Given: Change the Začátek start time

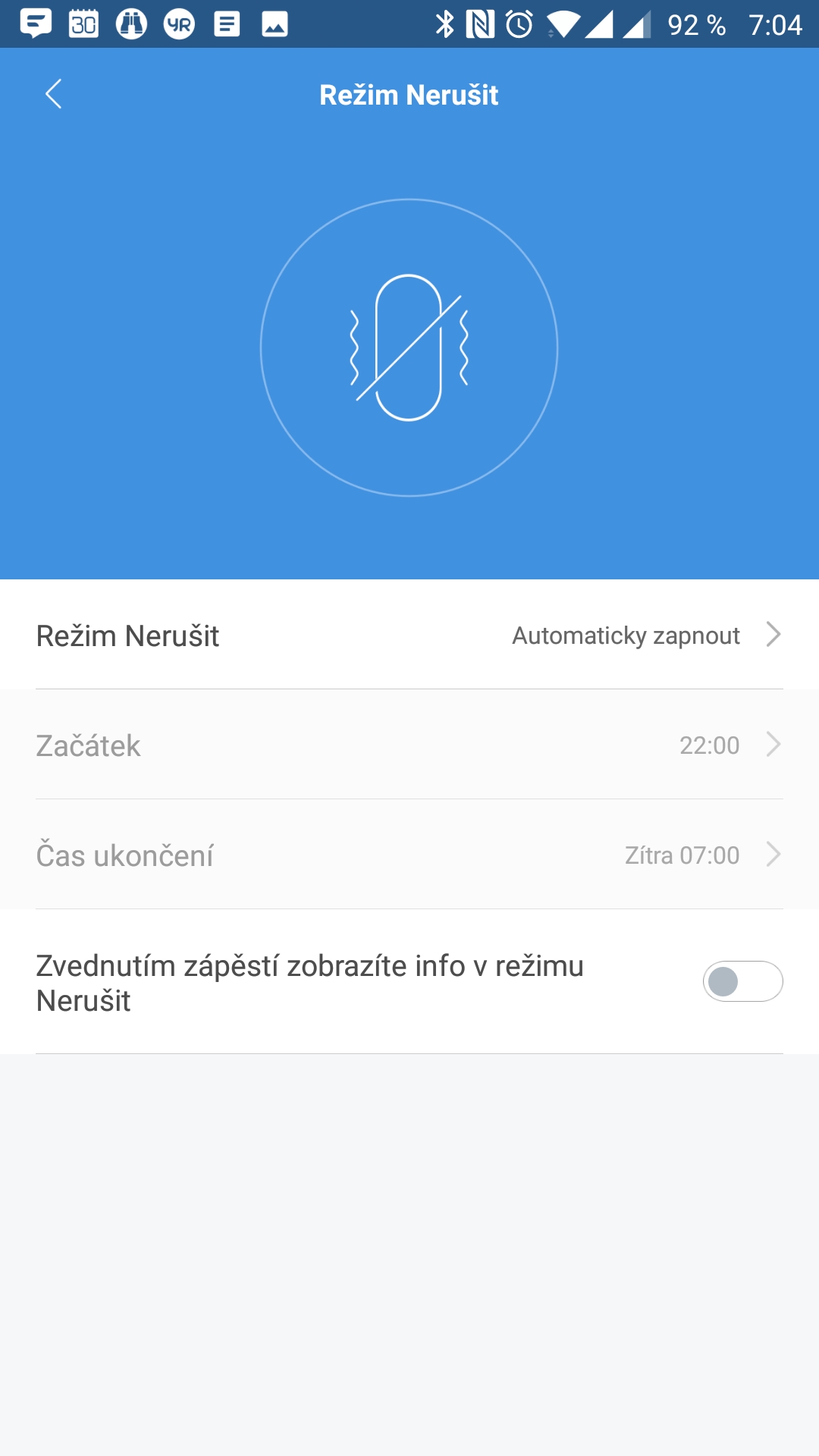Looking at the screenshot, I should click(x=409, y=745).
